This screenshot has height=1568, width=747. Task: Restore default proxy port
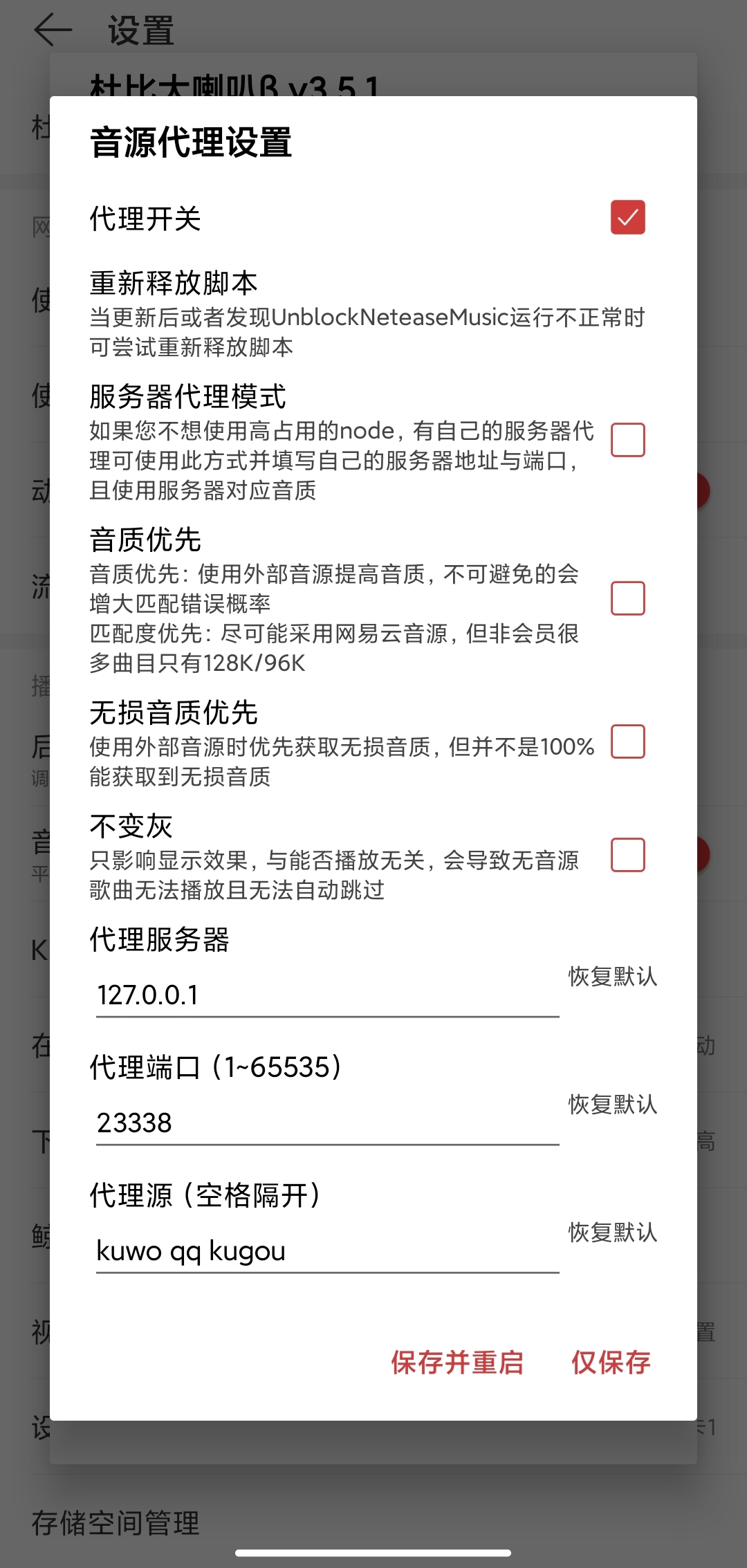(x=611, y=1105)
